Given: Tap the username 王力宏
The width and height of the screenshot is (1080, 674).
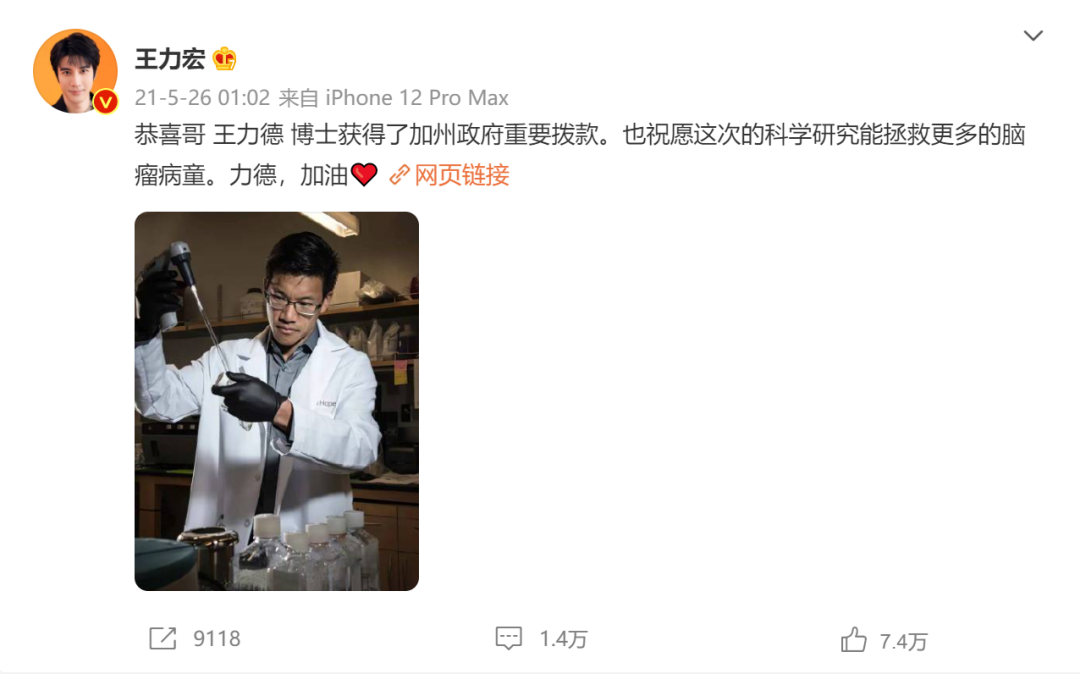Looking at the screenshot, I should point(169,59).
